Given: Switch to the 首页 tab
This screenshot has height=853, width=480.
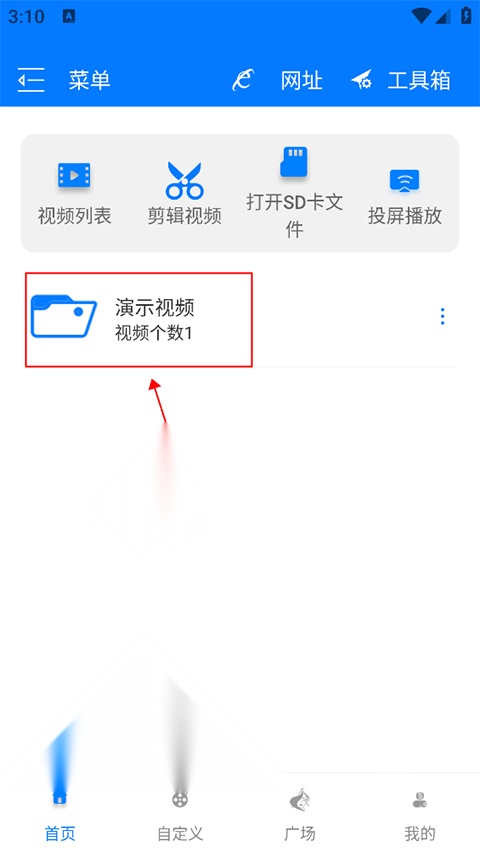Looking at the screenshot, I should (60, 814).
